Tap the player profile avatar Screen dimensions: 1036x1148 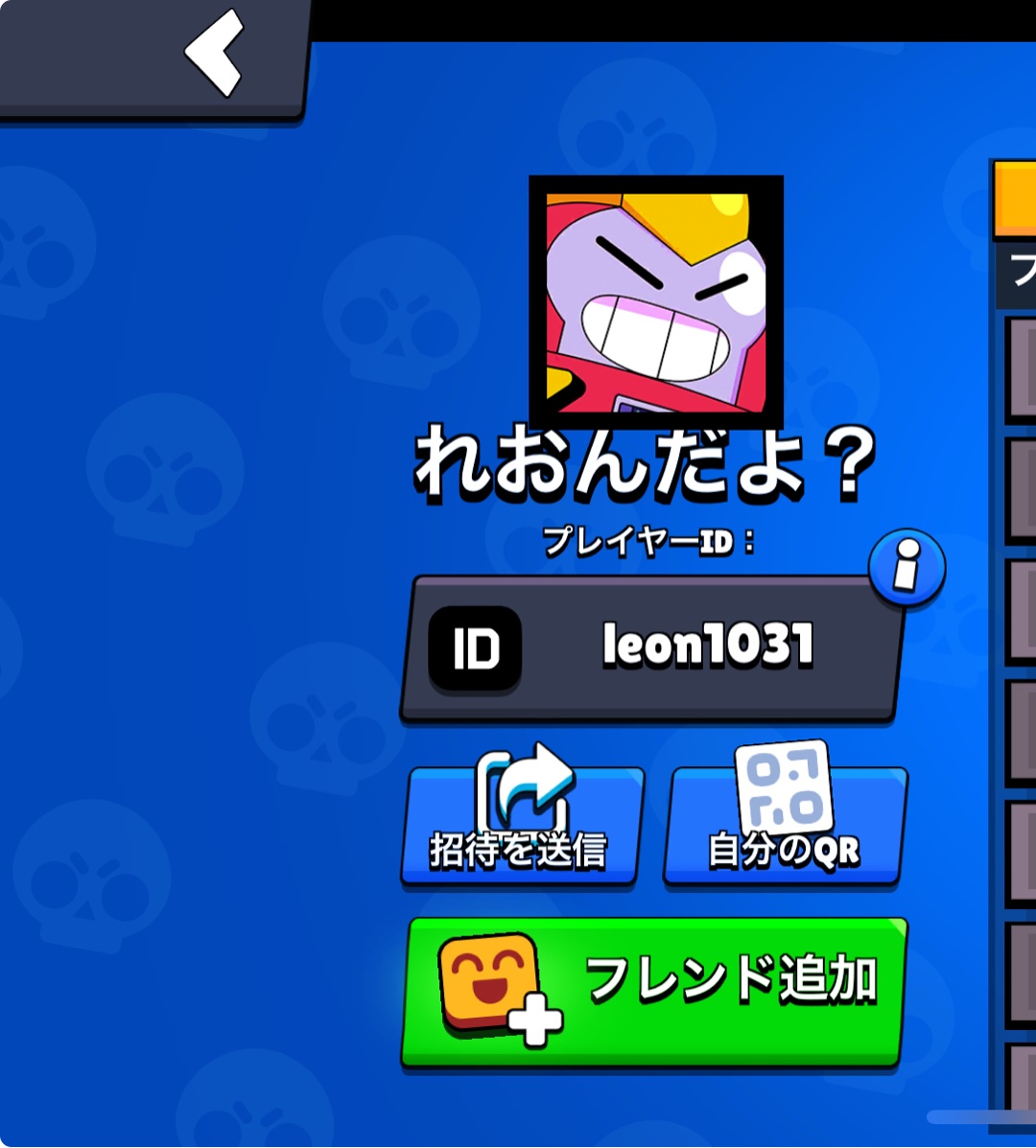click(x=656, y=302)
